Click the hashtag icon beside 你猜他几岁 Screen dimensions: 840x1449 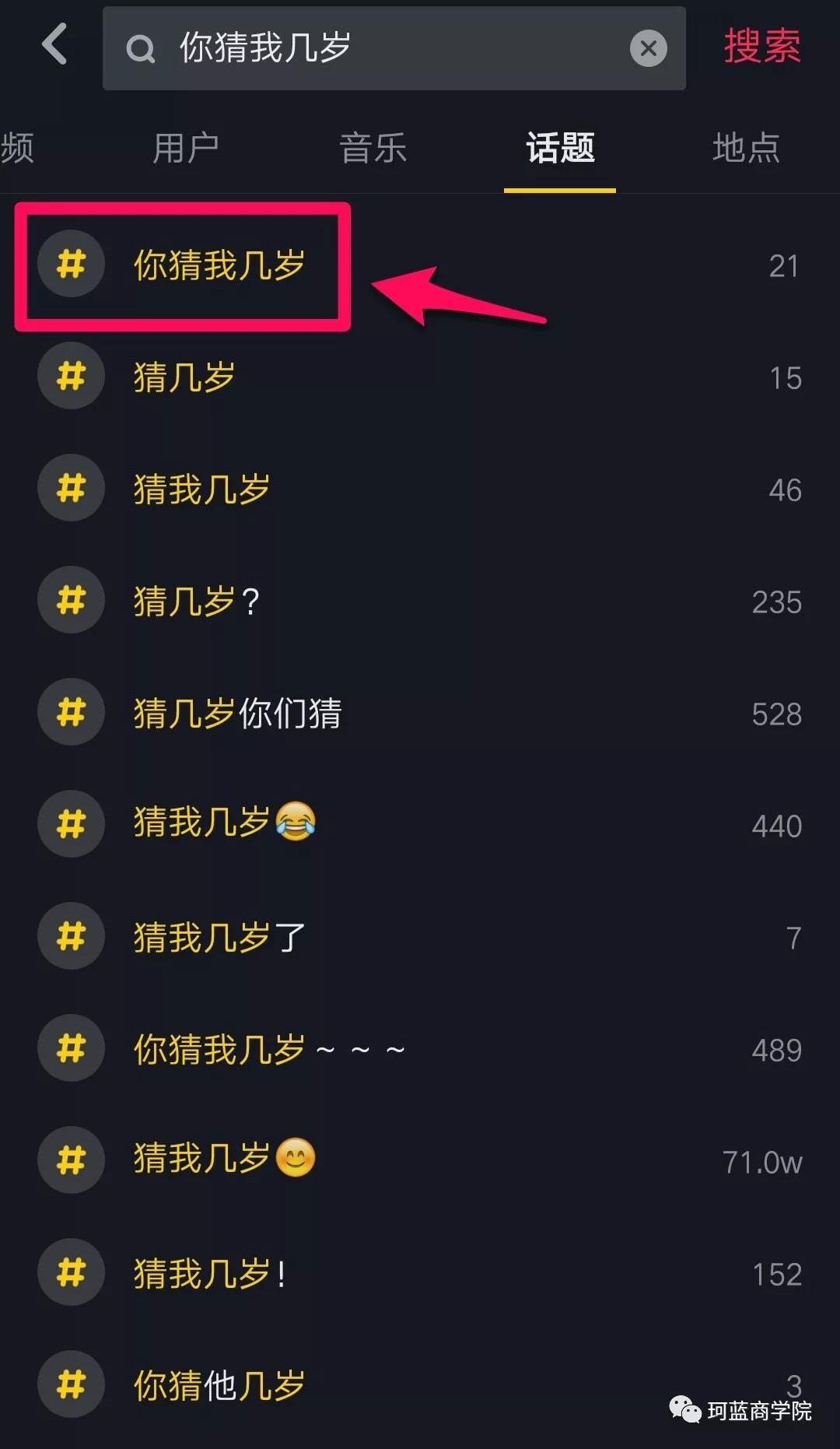click(x=71, y=1384)
